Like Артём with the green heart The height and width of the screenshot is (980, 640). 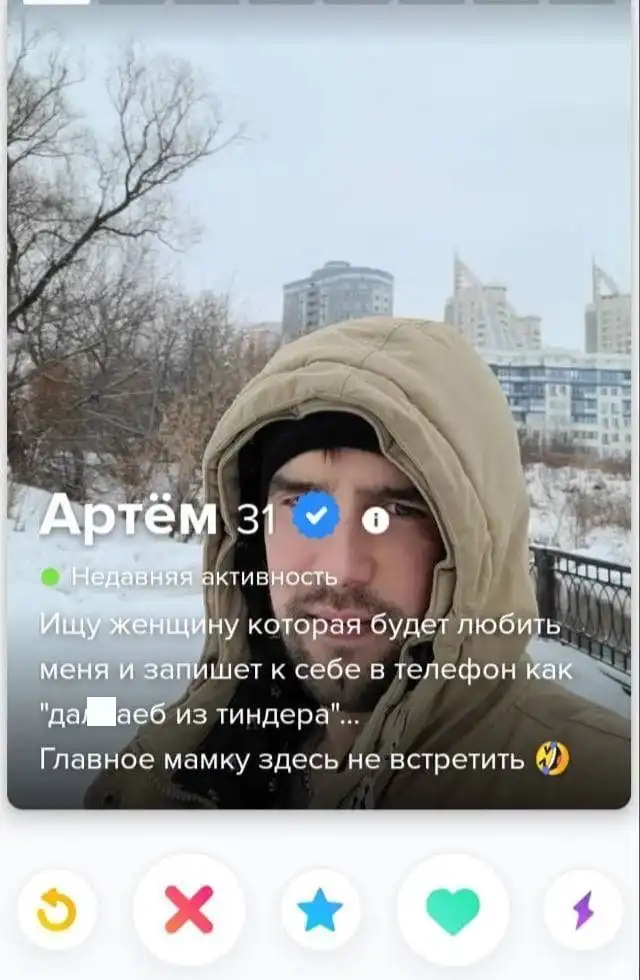pyautogui.click(x=452, y=910)
